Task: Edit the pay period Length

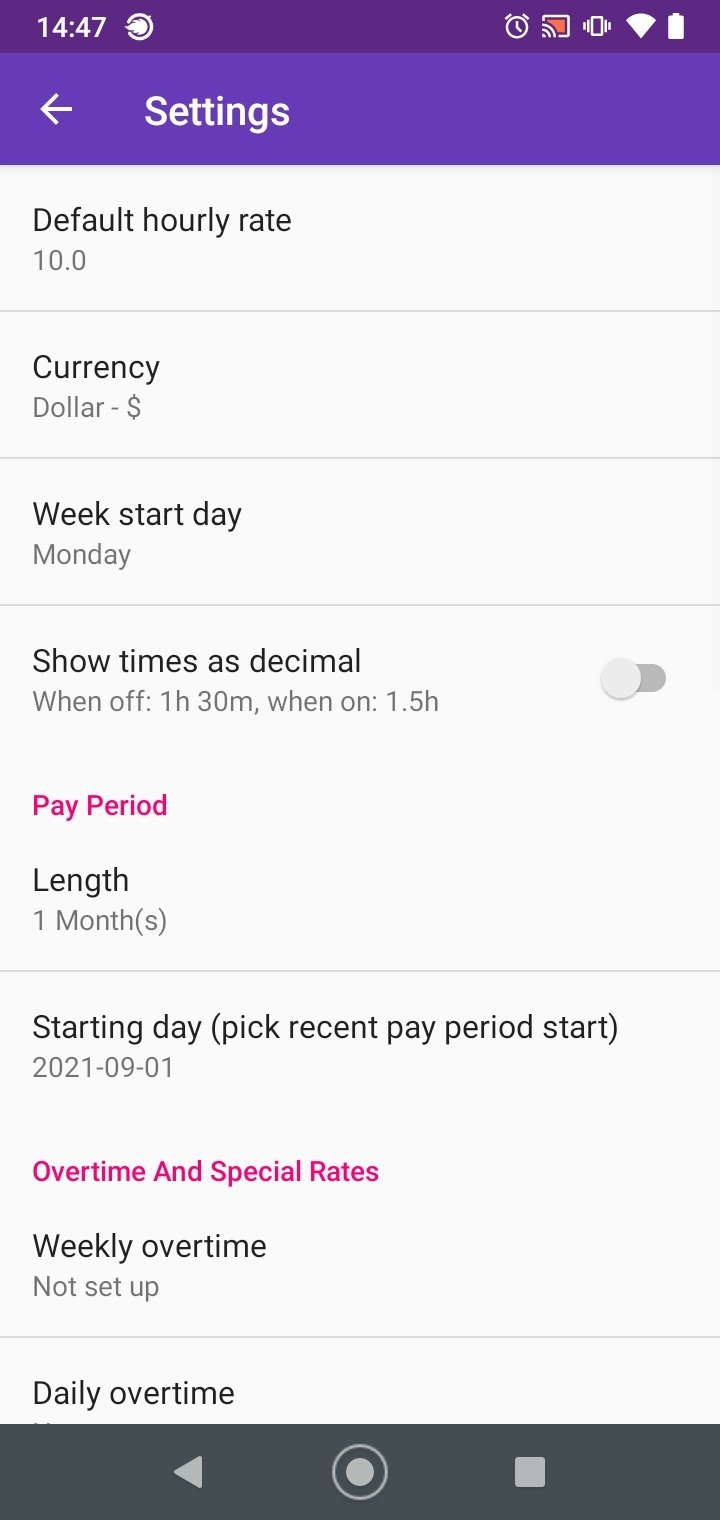Action: (360, 898)
